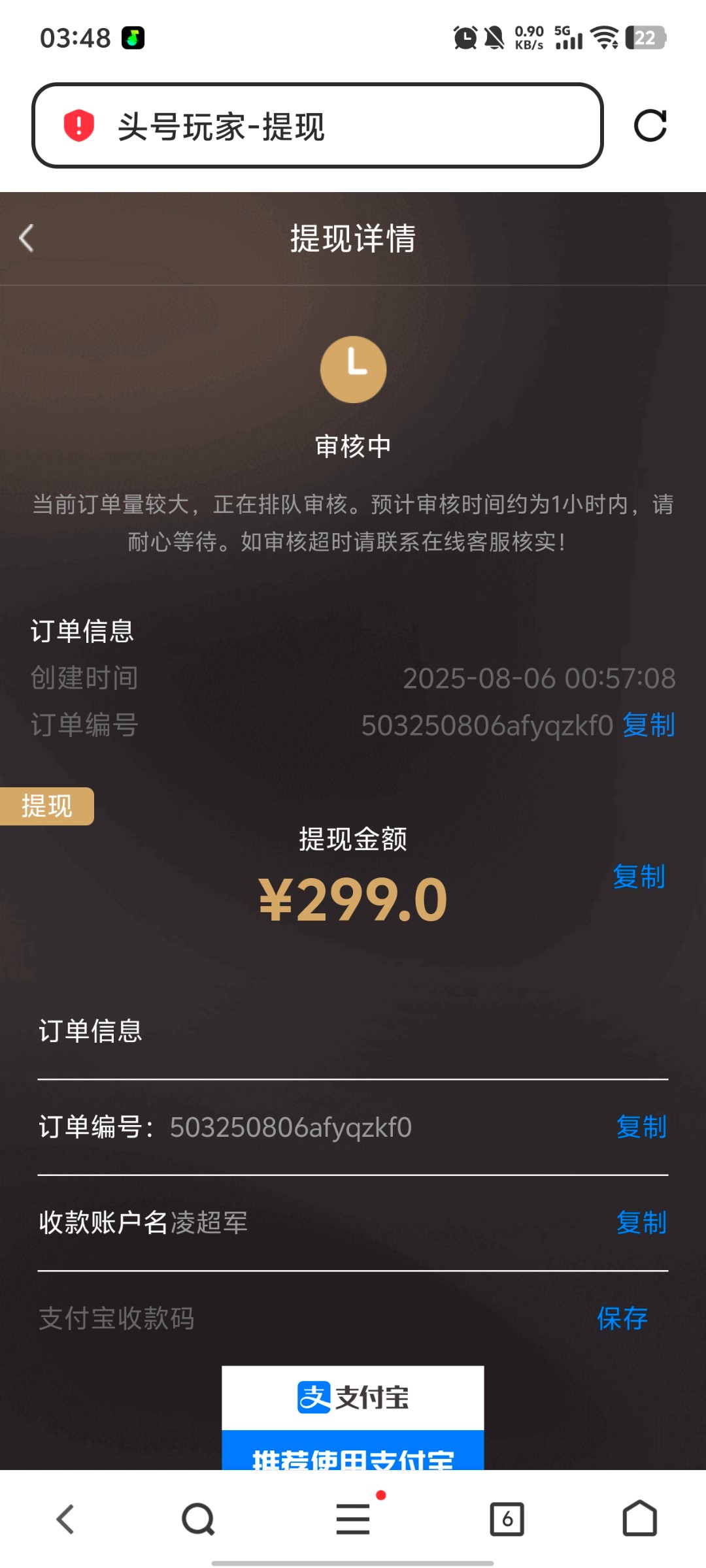Open the browser search button
This screenshot has height=1568, width=706.
point(198,1518)
